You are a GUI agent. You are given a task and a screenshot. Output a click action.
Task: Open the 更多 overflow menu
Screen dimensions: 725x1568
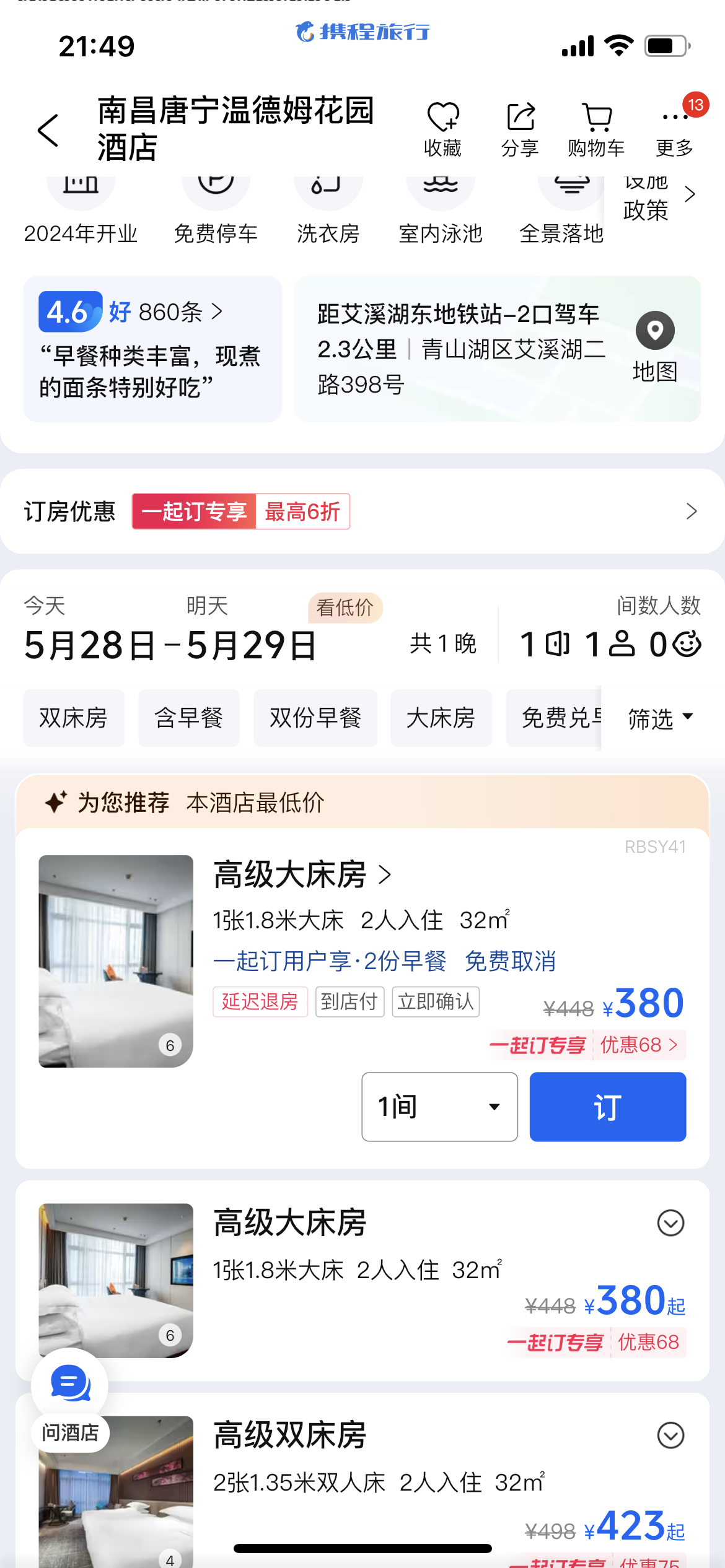pos(674,129)
